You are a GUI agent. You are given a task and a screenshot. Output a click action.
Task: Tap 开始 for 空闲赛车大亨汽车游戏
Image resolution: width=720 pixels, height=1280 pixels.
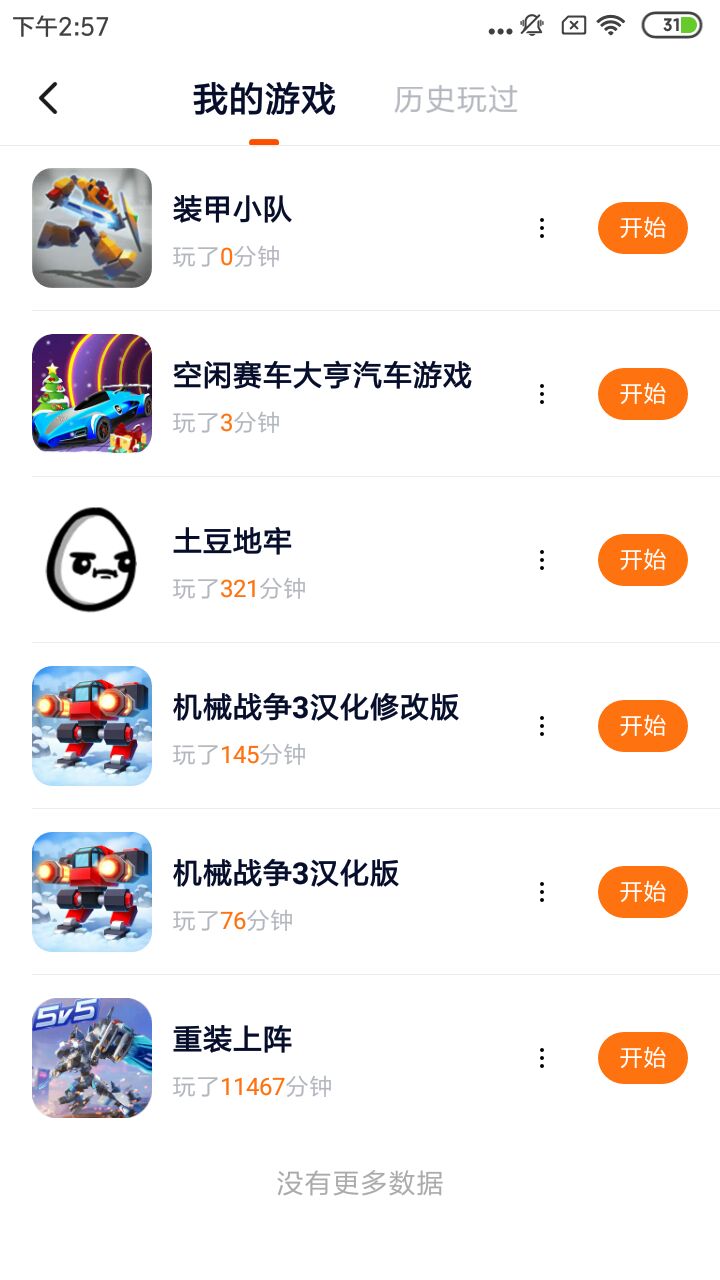642,394
